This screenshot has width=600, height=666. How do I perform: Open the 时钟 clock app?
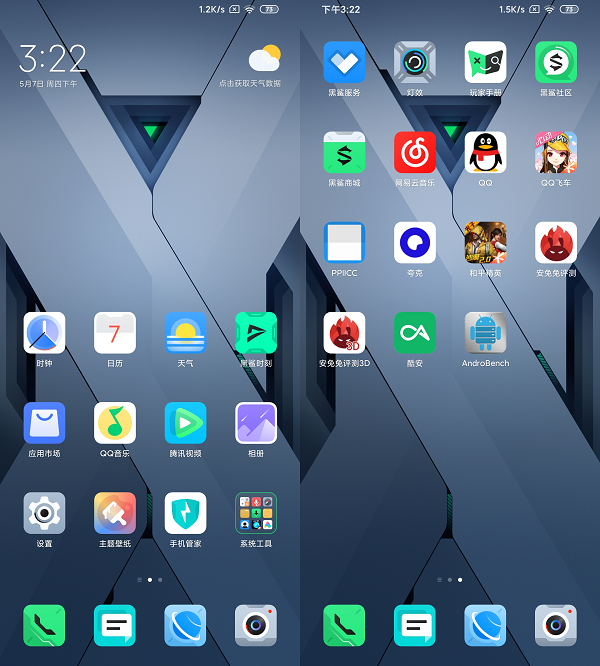point(44,332)
